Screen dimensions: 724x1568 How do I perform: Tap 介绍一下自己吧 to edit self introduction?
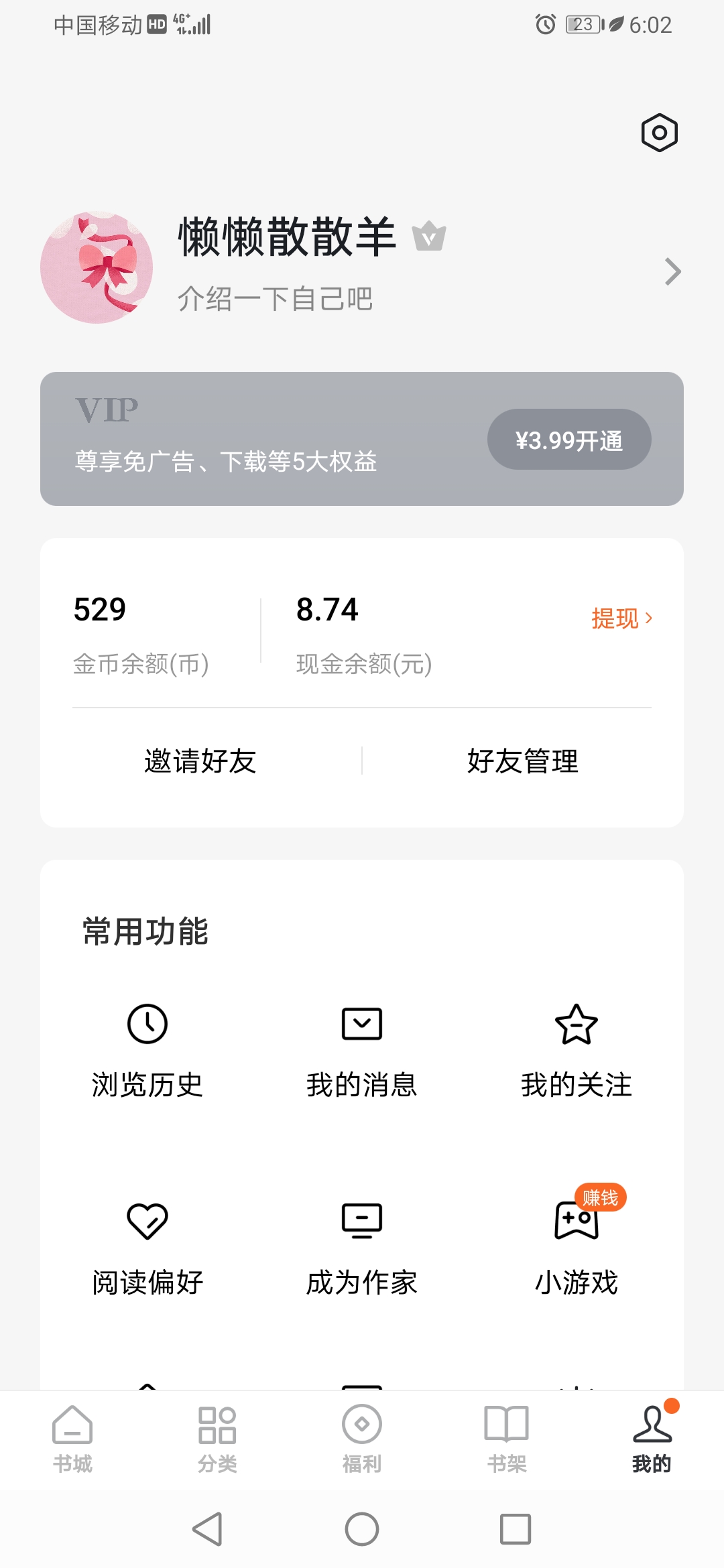(x=276, y=299)
